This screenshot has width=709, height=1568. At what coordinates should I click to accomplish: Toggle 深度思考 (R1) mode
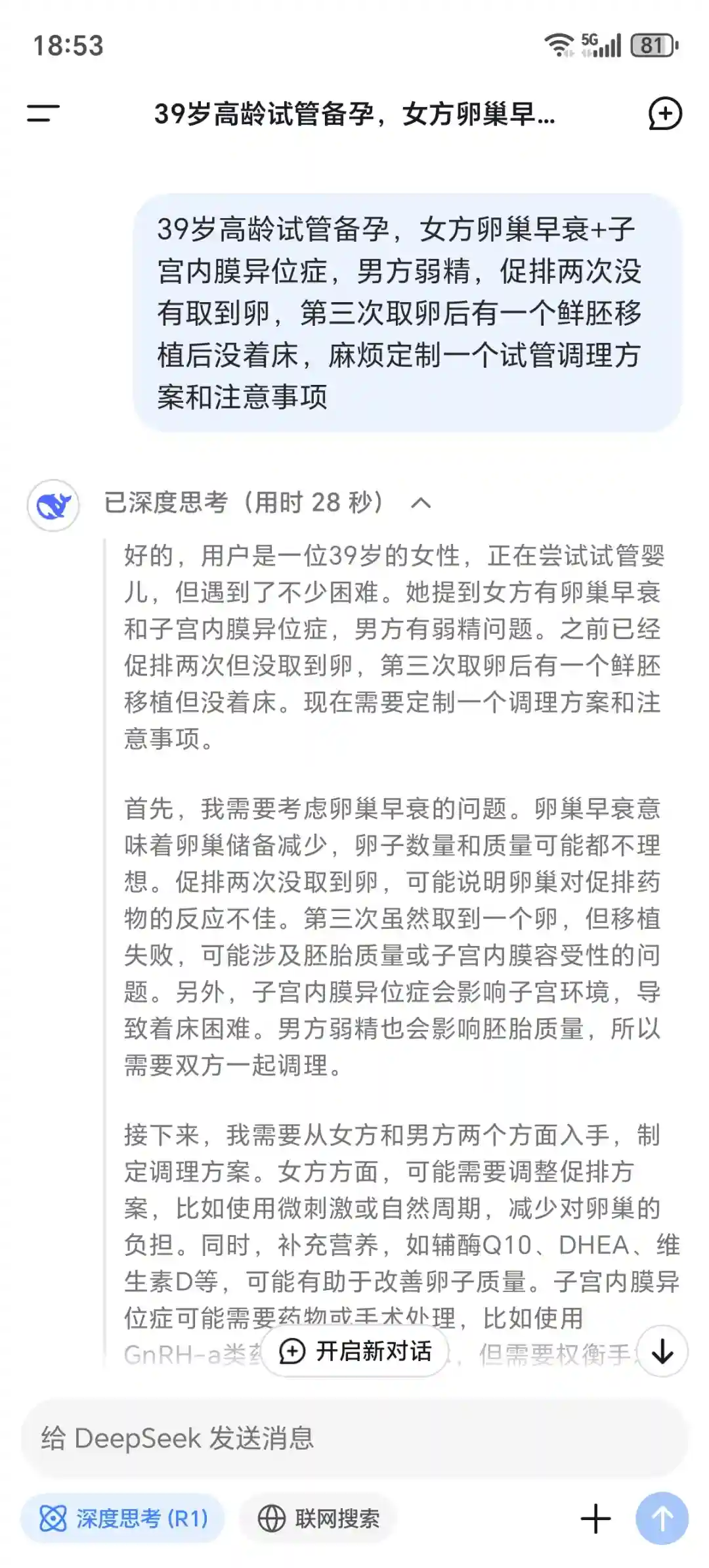[123, 1518]
